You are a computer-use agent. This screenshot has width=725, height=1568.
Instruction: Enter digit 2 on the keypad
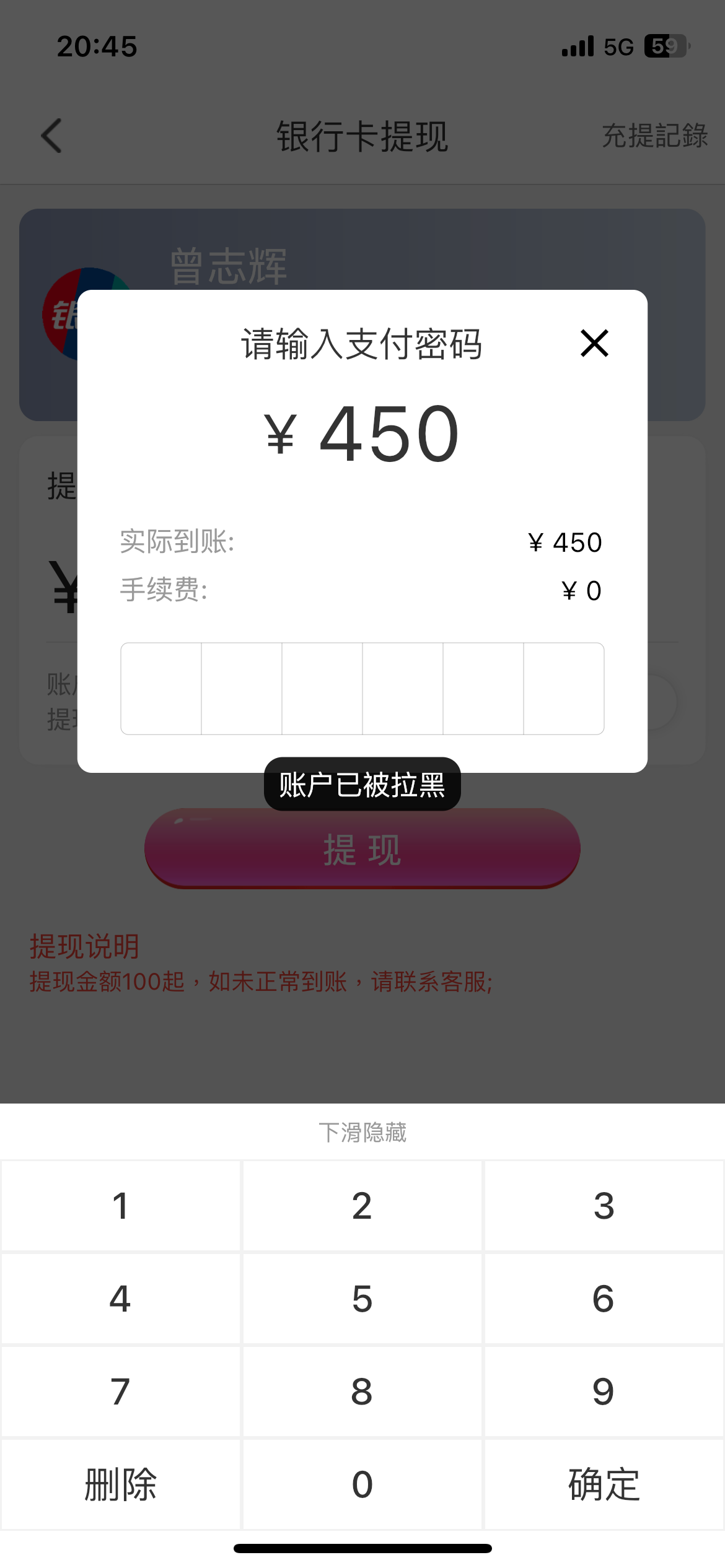point(362,1206)
